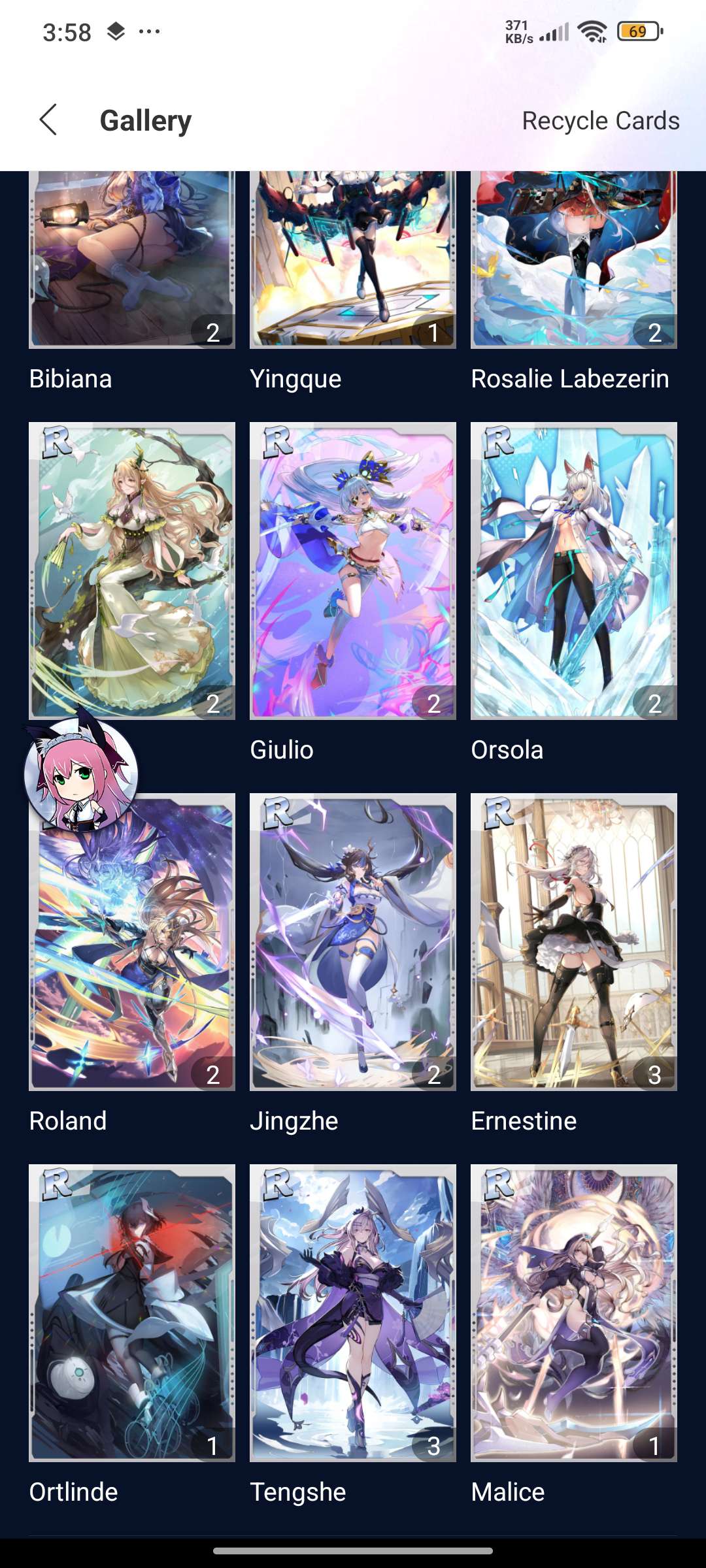Select the Ernestine card
Viewport: 706px width, 1568px height.
coord(573,941)
